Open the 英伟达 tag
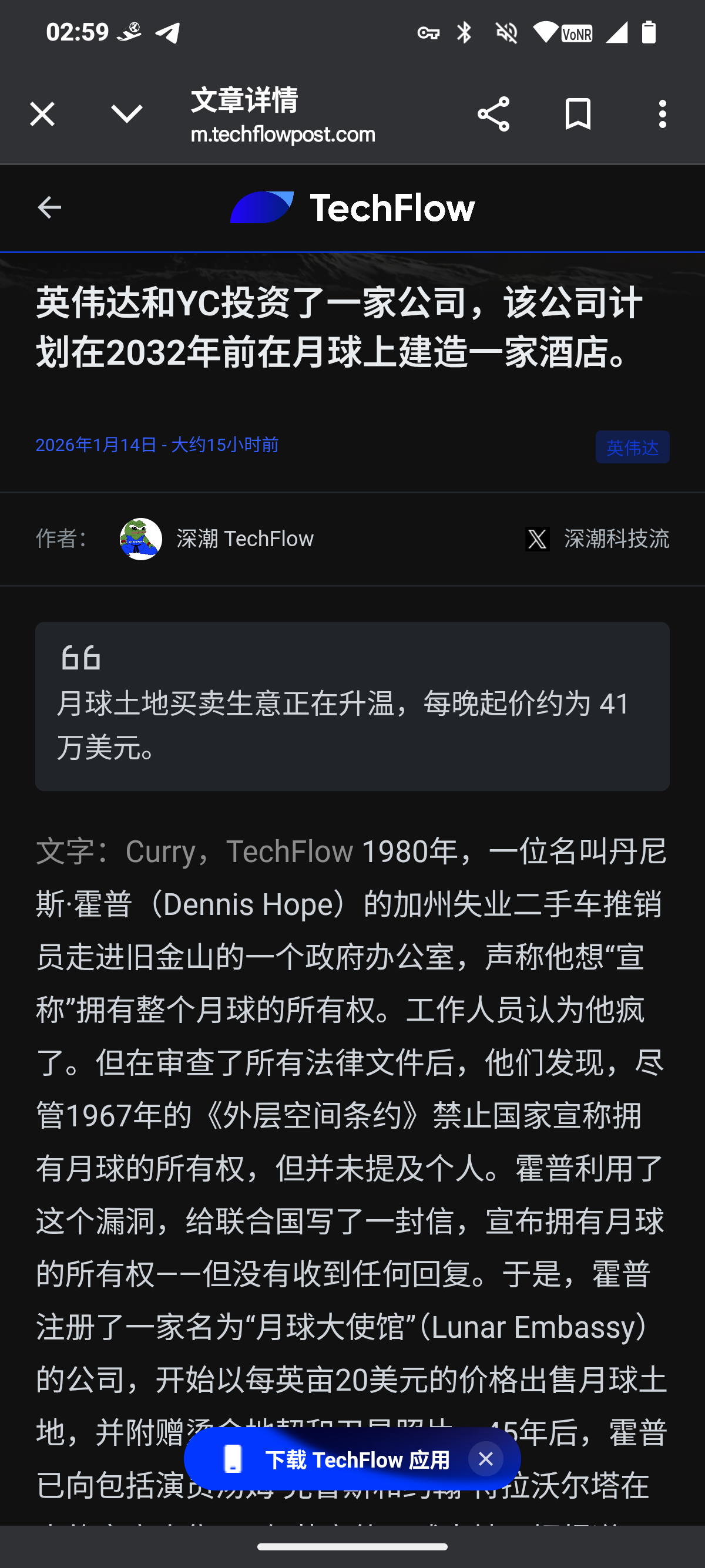The width and height of the screenshot is (705, 1568). click(x=632, y=447)
